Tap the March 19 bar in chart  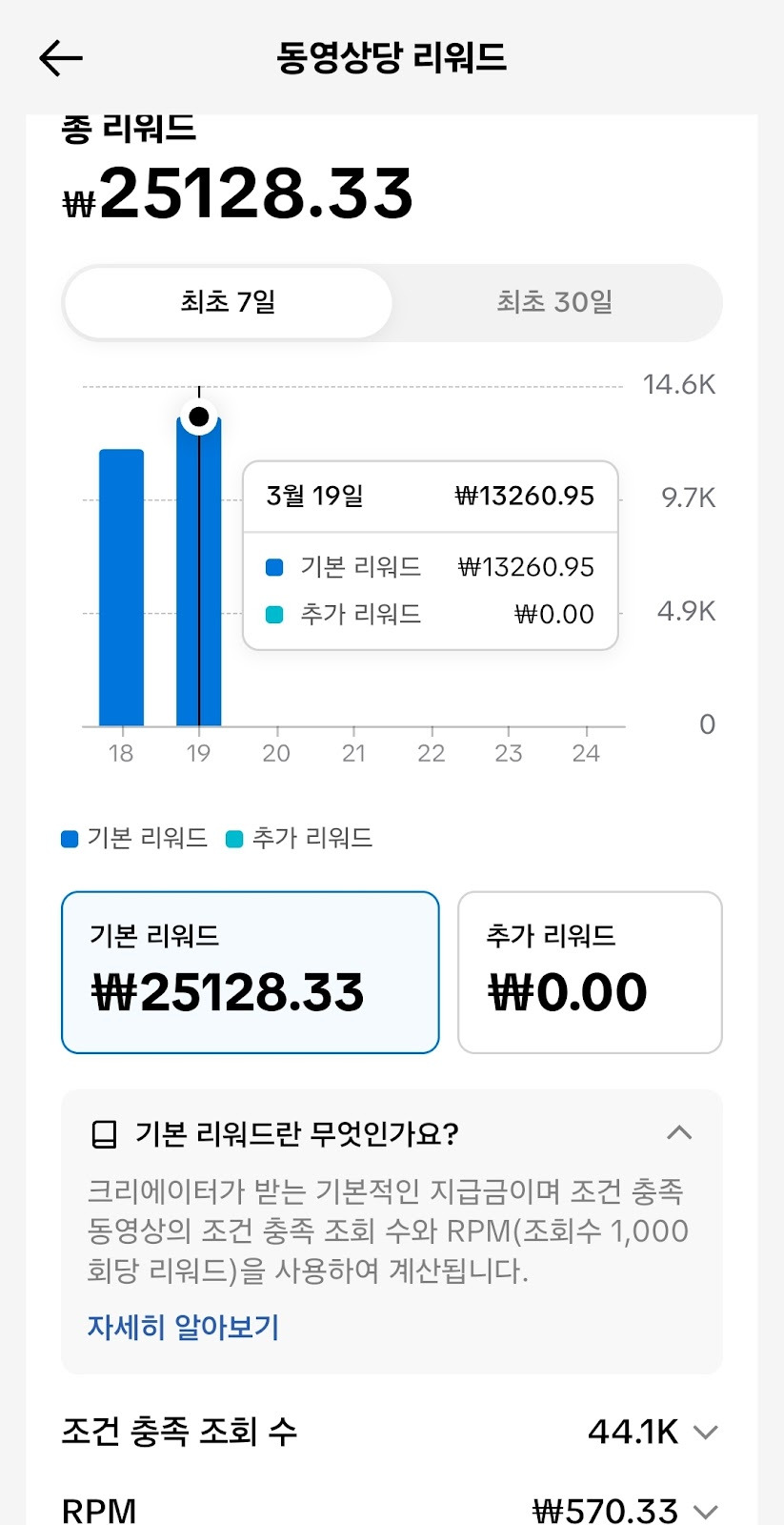[x=198, y=571]
